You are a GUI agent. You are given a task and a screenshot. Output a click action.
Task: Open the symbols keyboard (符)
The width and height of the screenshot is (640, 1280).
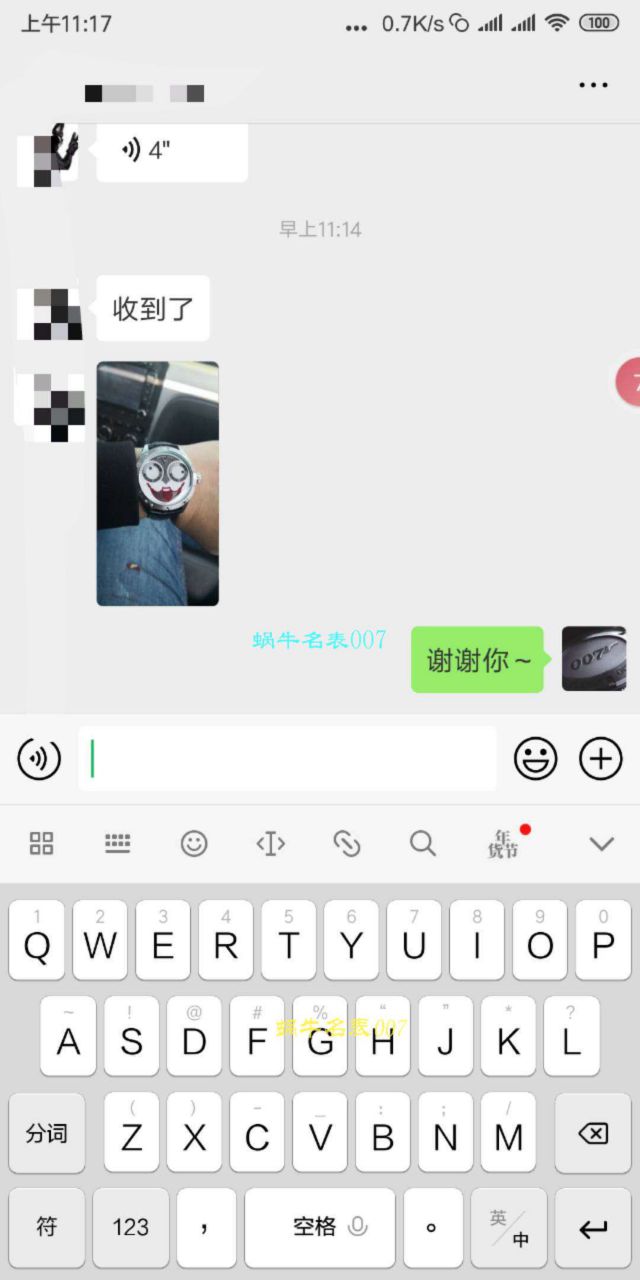click(47, 1228)
